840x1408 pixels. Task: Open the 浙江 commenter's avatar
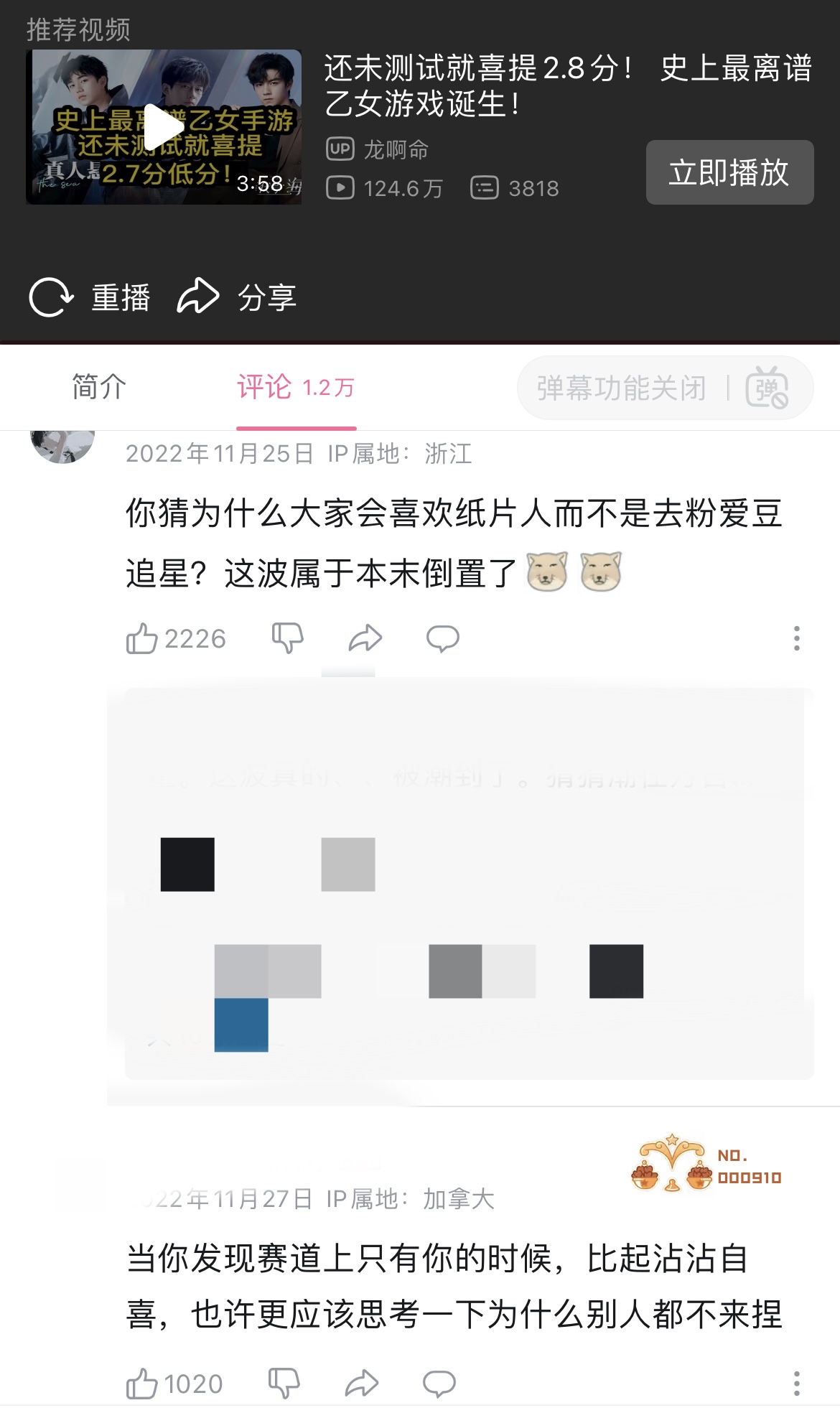pyautogui.click(x=62, y=444)
